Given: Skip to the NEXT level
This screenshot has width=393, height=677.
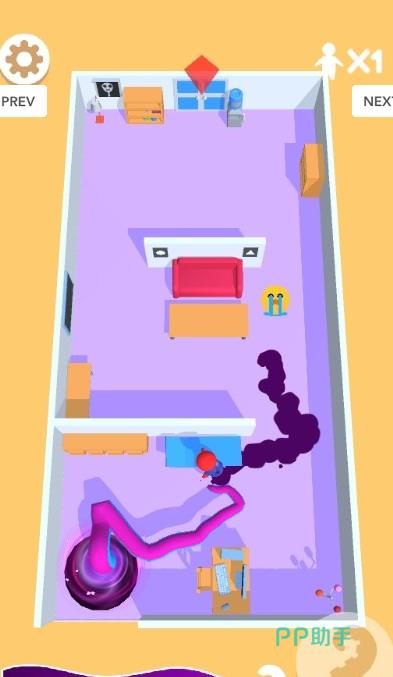Looking at the screenshot, I should [373, 101].
